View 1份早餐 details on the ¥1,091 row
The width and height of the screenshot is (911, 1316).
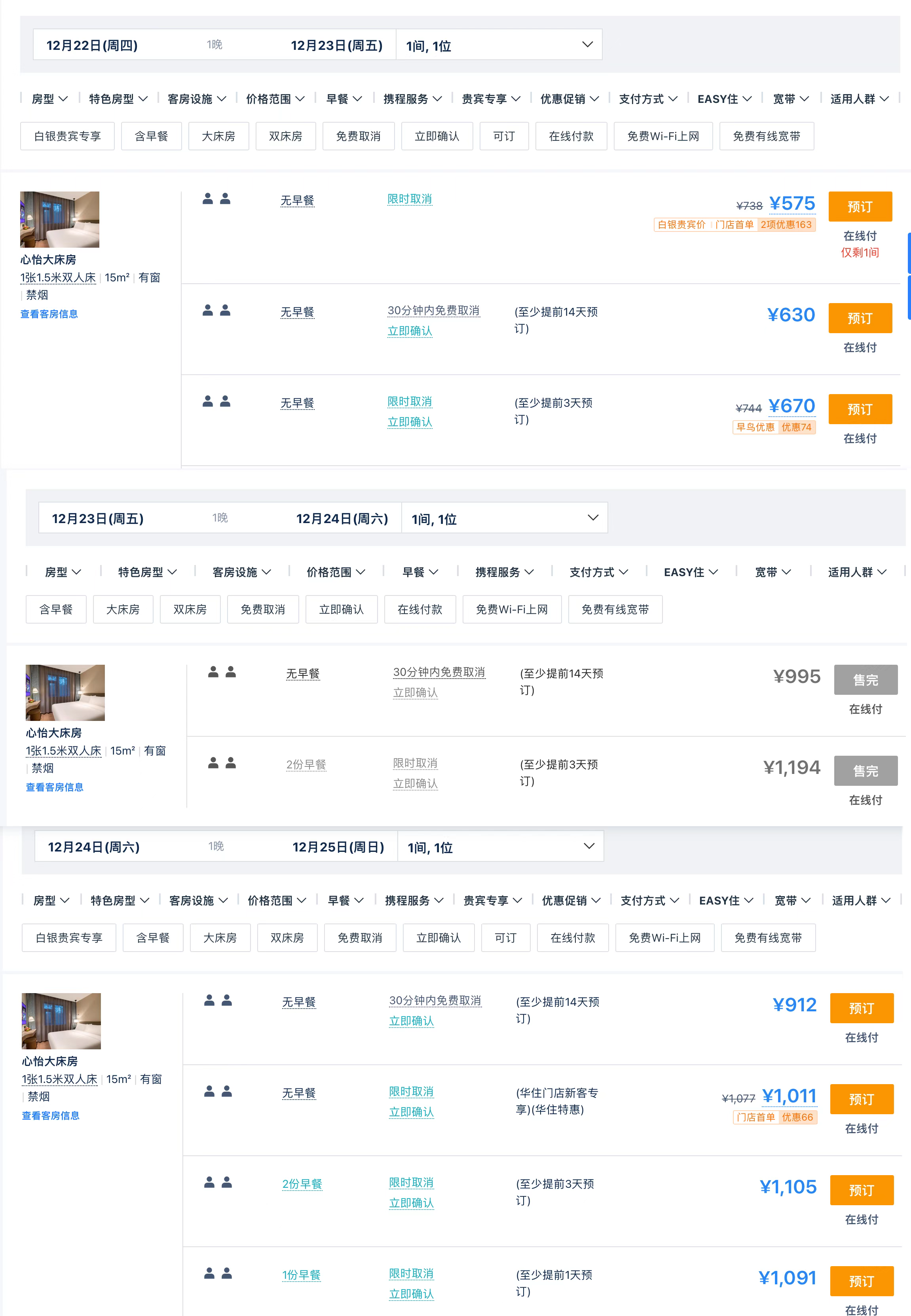click(301, 1275)
